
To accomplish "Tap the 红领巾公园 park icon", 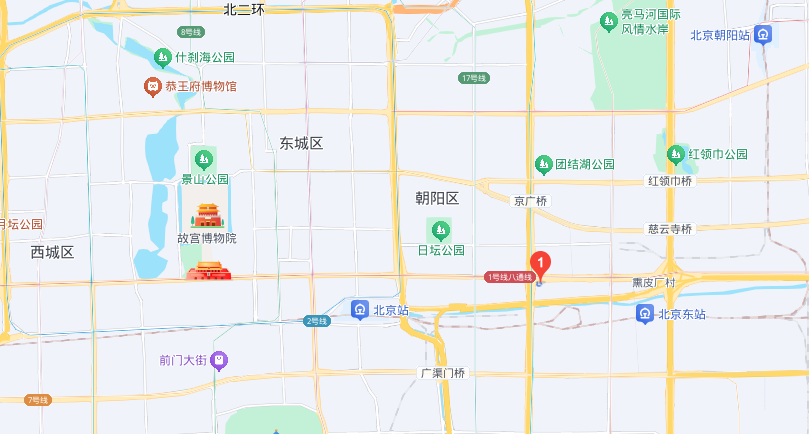I will coord(677,154).
